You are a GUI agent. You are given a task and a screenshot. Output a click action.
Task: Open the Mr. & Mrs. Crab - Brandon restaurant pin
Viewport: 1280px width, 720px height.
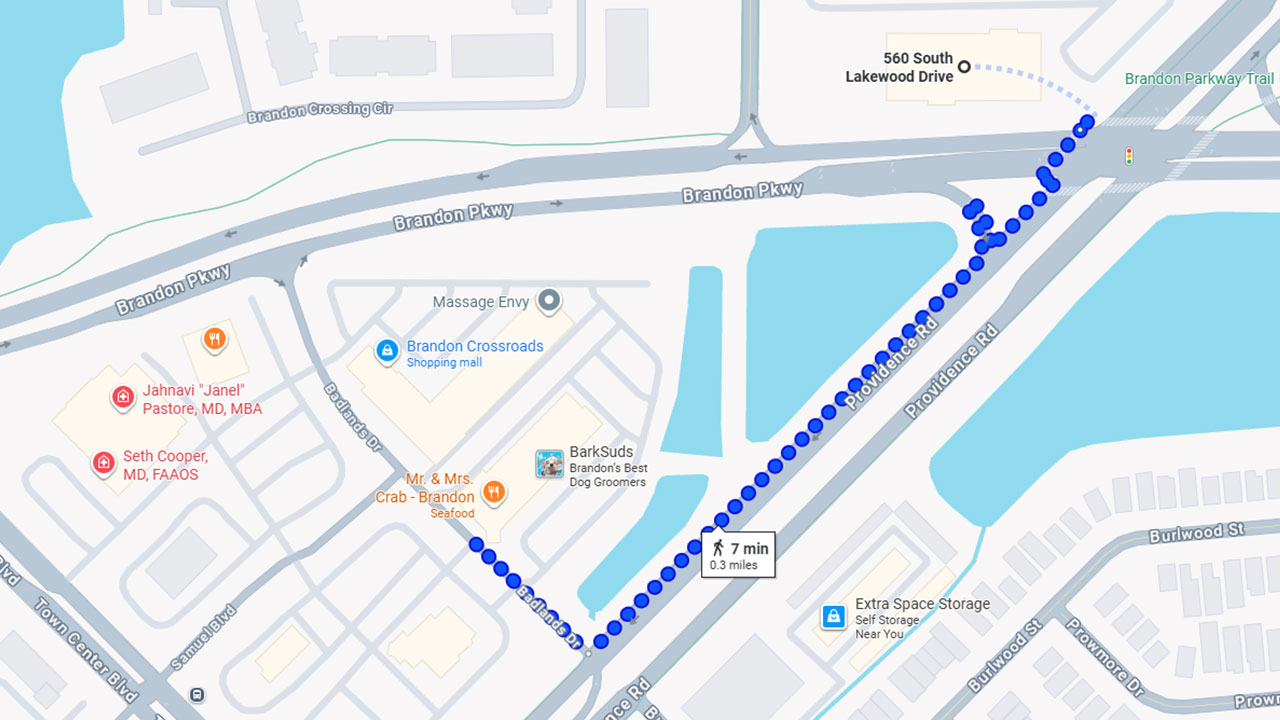click(x=493, y=491)
